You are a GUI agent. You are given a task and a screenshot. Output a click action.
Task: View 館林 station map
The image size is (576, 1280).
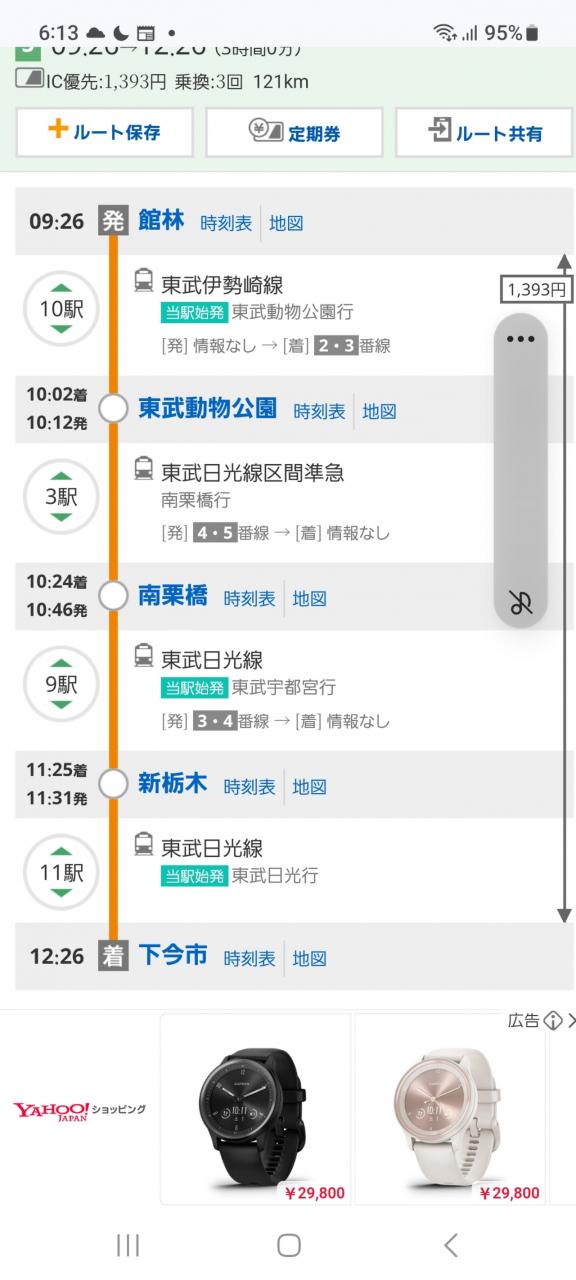click(286, 223)
